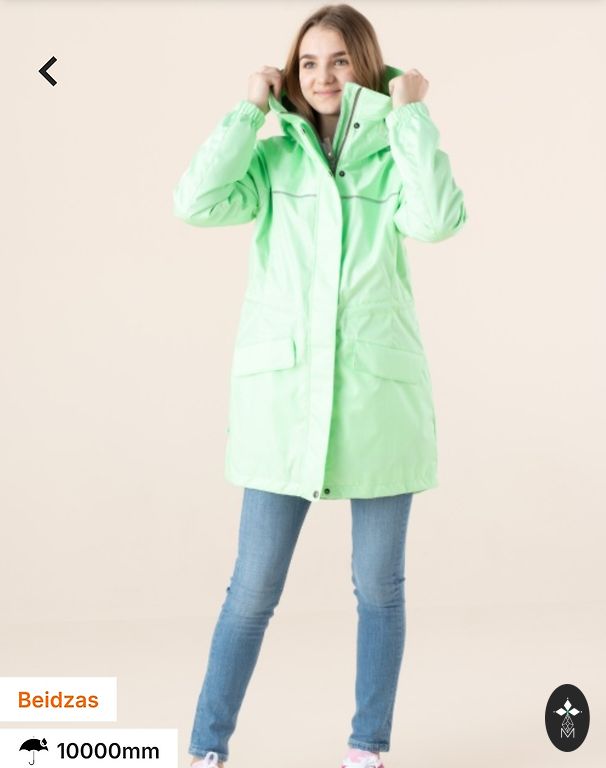Go back using the top-left arrow
Screen dimensions: 606x768
[x=48, y=71]
